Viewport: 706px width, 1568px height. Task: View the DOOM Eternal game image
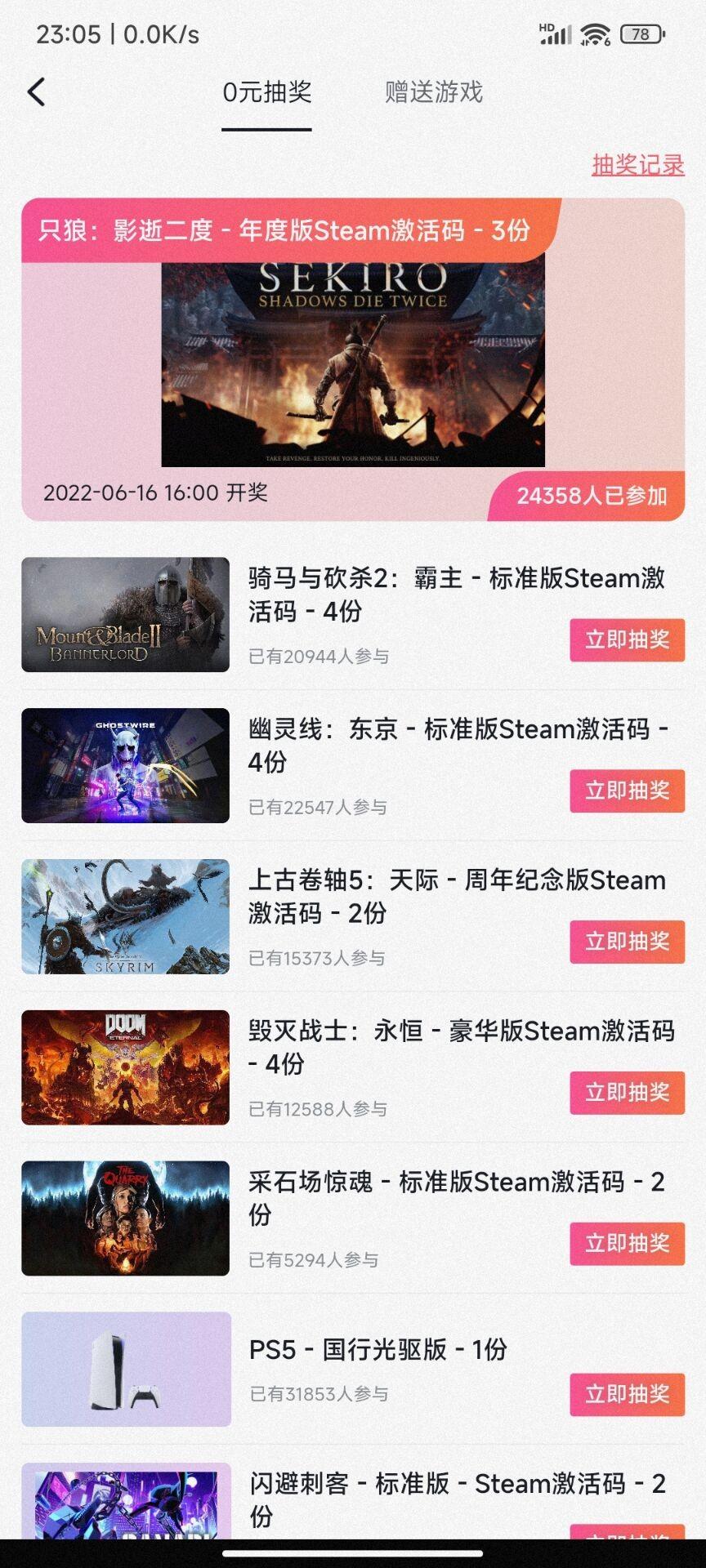[x=125, y=1067]
